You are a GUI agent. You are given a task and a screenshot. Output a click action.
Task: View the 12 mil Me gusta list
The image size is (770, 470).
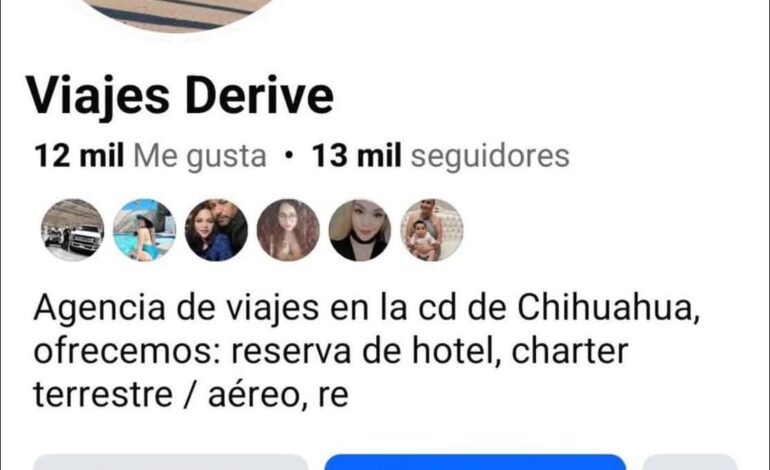point(151,156)
